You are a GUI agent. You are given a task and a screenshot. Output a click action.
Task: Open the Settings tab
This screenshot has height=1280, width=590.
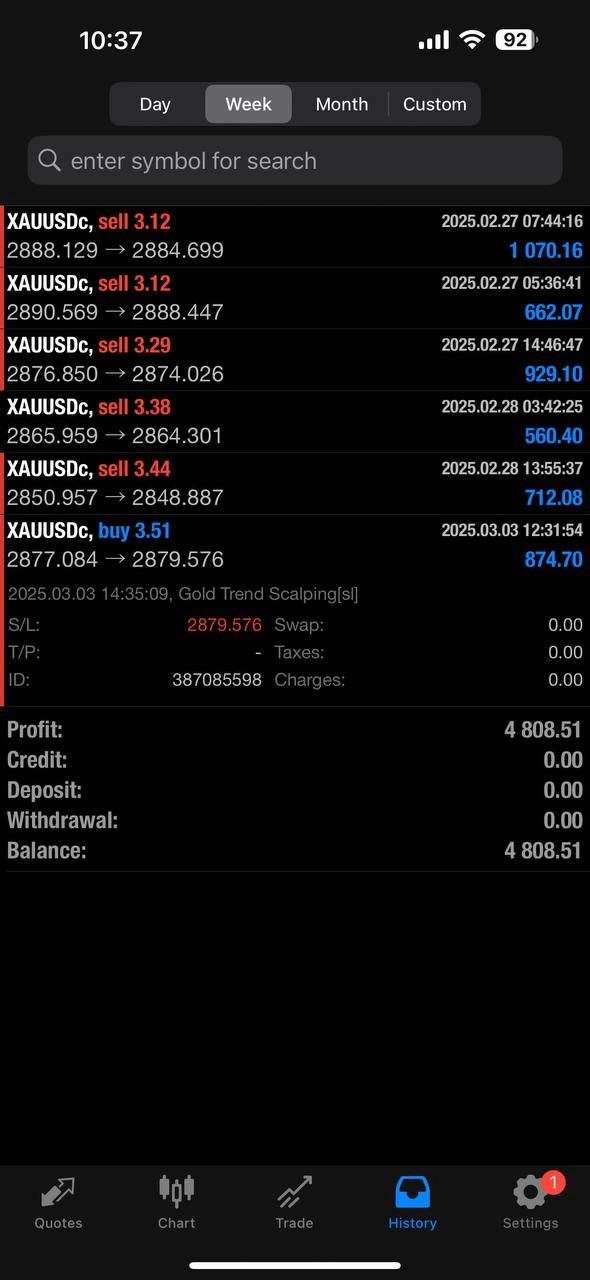click(531, 1203)
